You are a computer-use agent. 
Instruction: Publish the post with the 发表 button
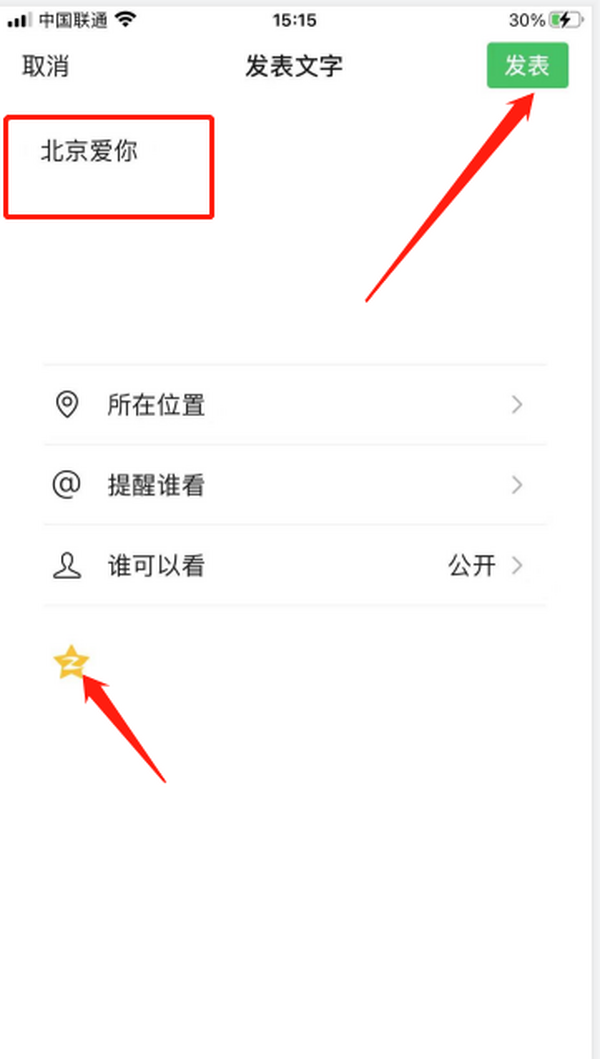click(527, 66)
